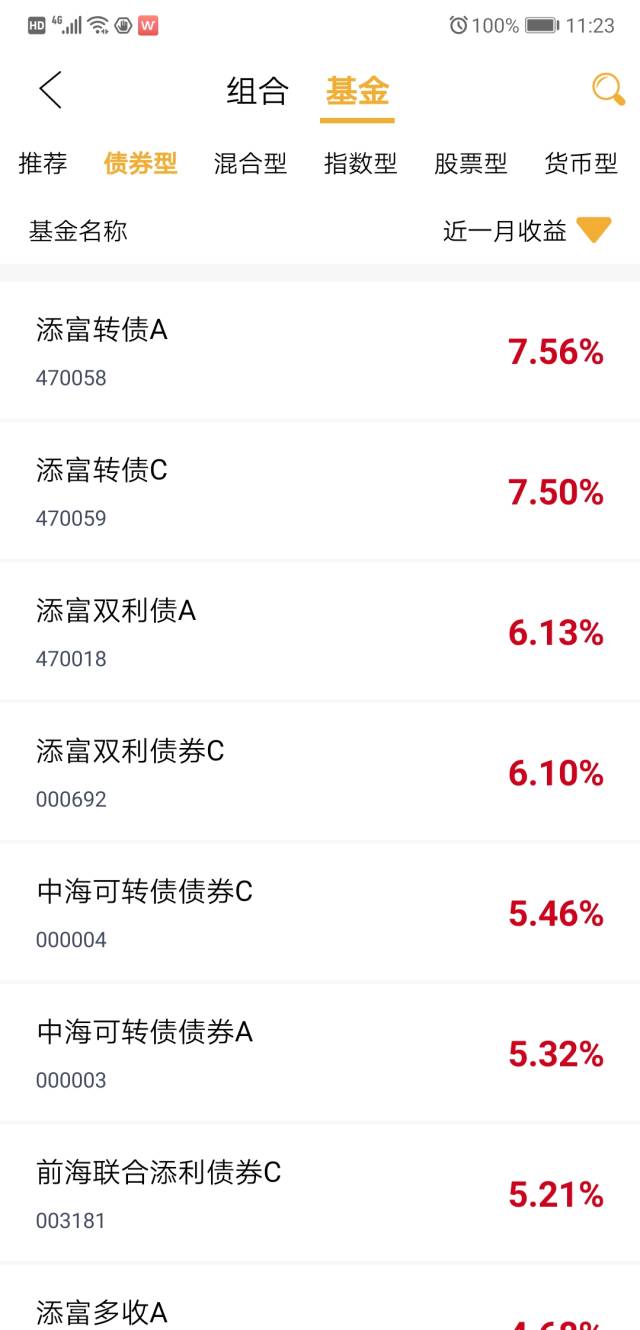Select the 基金 tab
This screenshot has width=640, height=1330.
point(357,92)
